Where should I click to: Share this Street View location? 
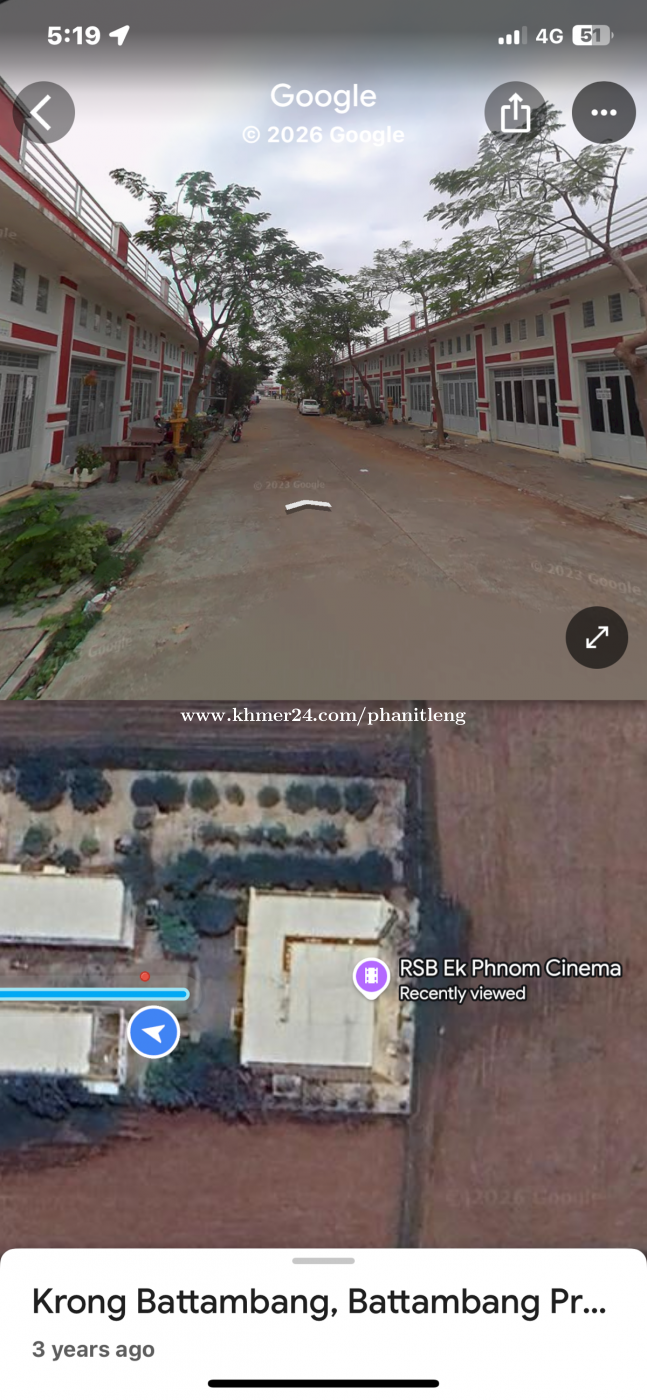pos(515,113)
